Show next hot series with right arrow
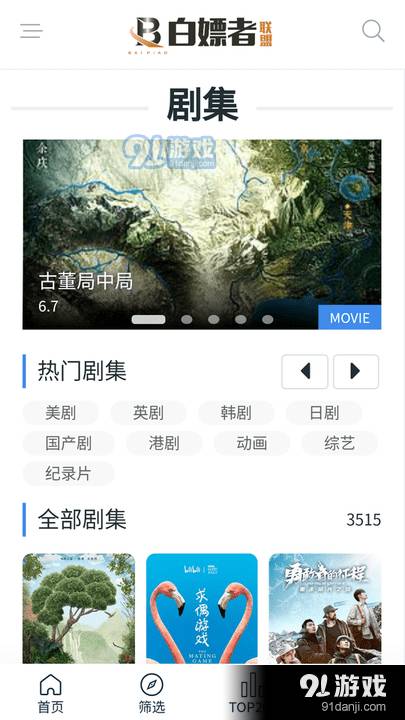The height and width of the screenshot is (720, 405). click(x=356, y=371)
